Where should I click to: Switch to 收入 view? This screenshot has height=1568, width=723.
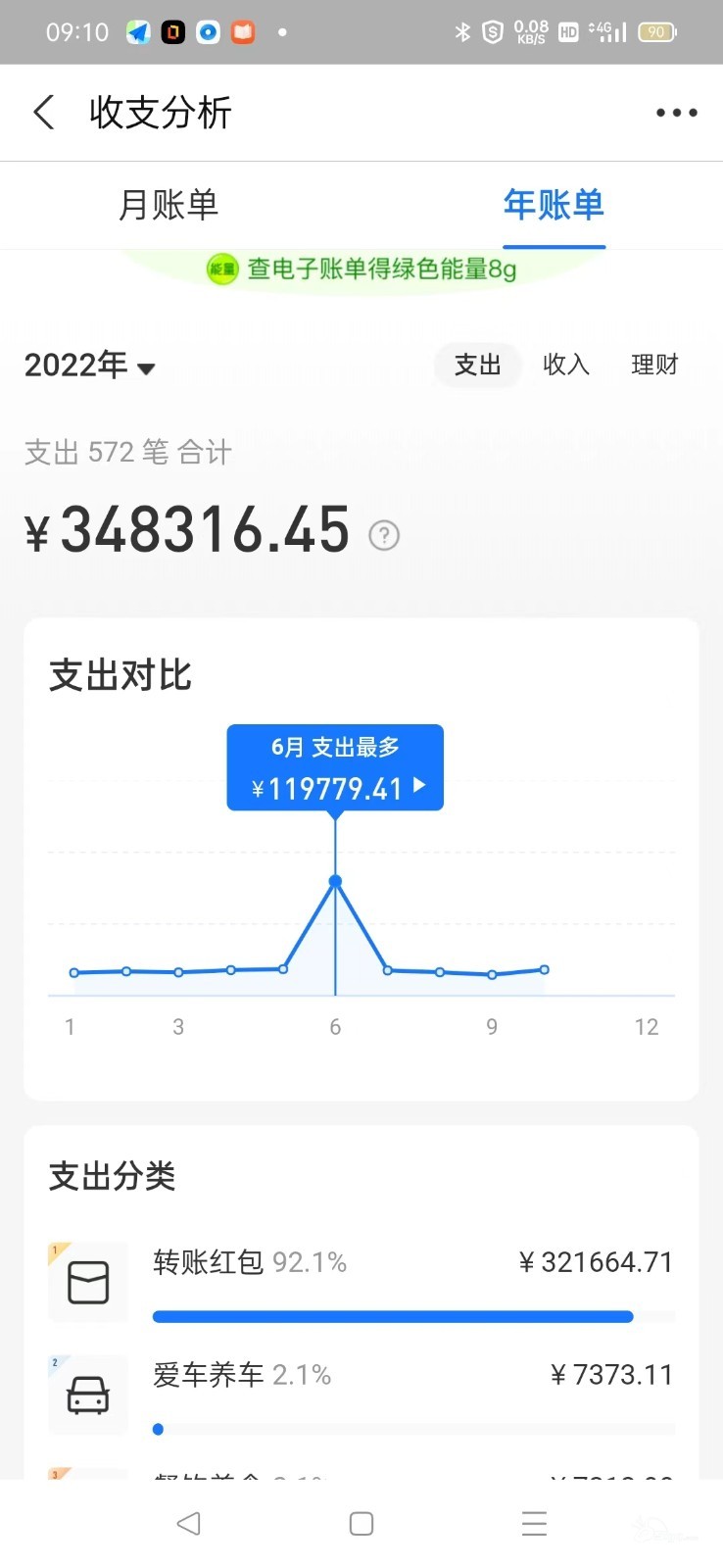(x=566, y=365)
